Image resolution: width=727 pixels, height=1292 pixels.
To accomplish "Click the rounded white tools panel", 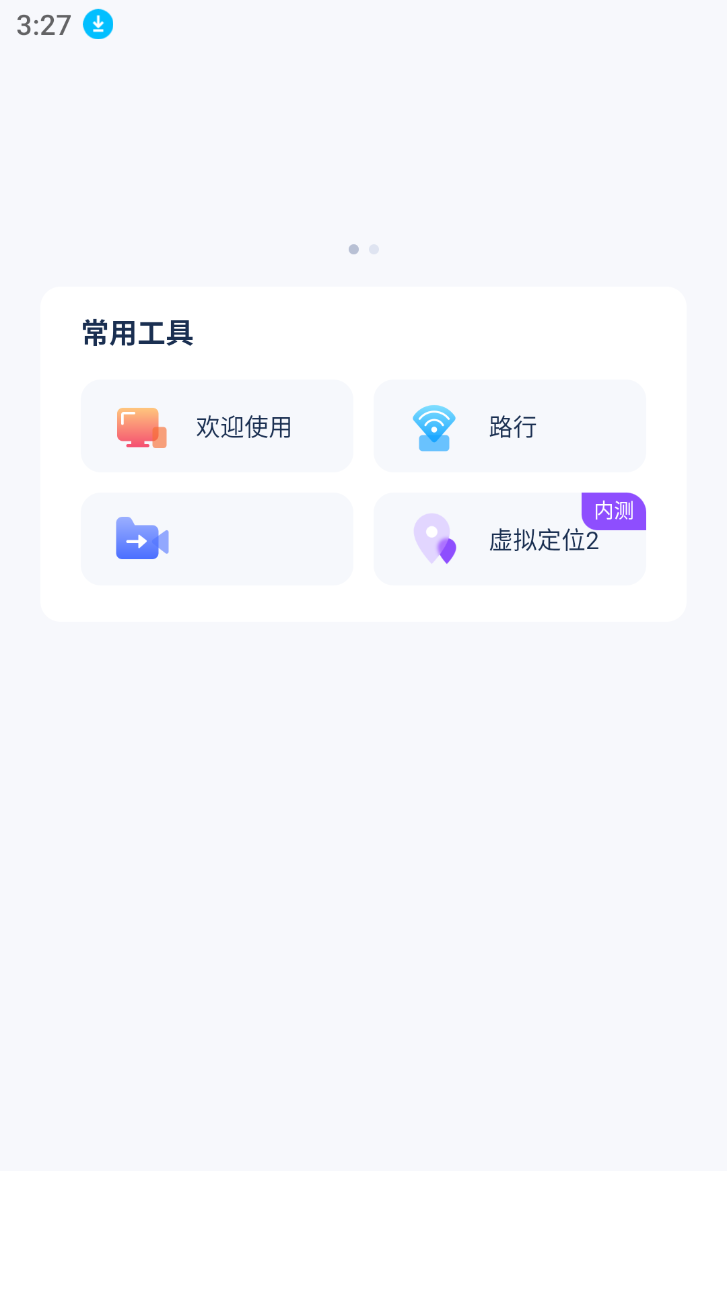I will click(x=363, y=453).
